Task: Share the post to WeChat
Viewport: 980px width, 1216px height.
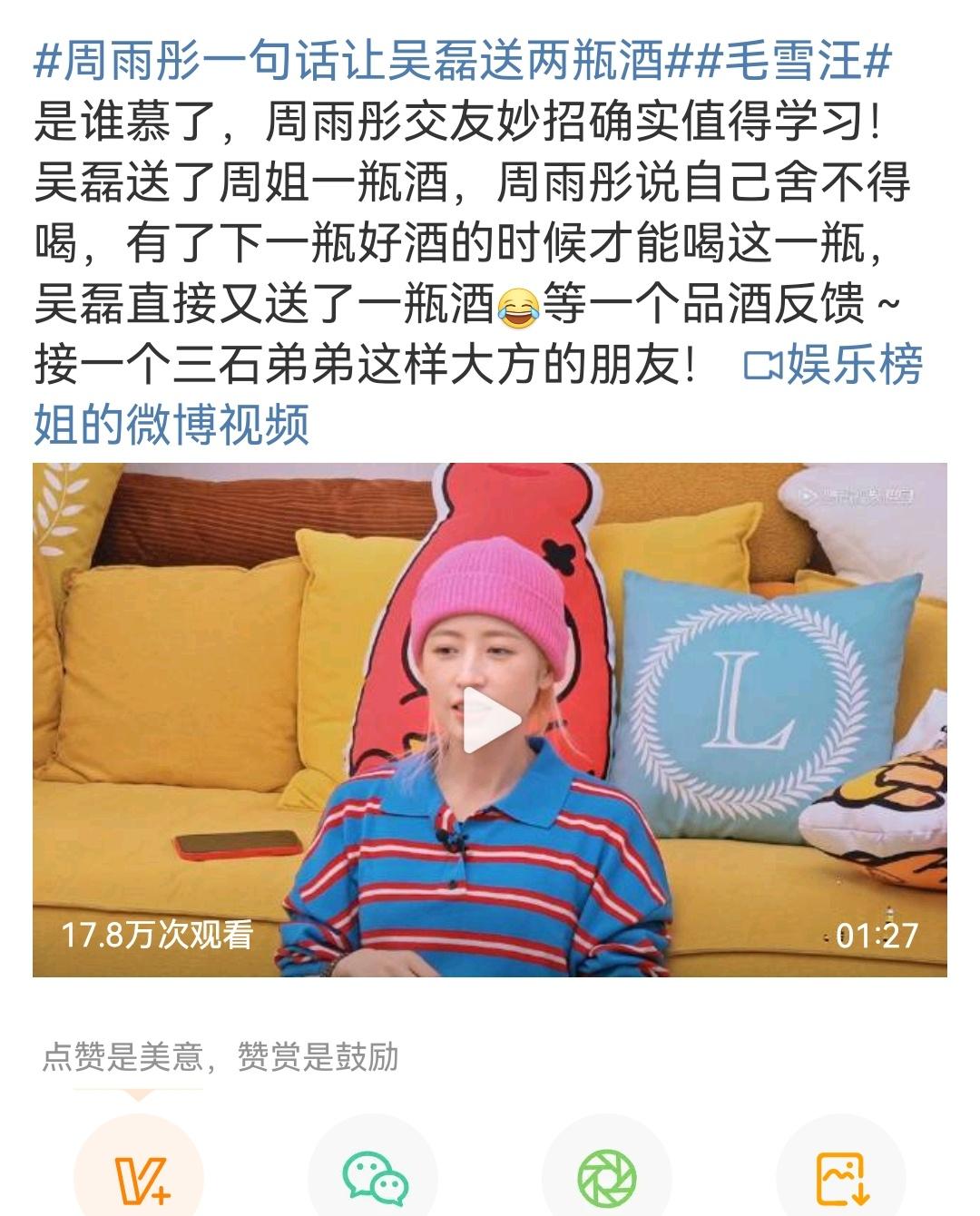Action: click(x=374, y=1178)
